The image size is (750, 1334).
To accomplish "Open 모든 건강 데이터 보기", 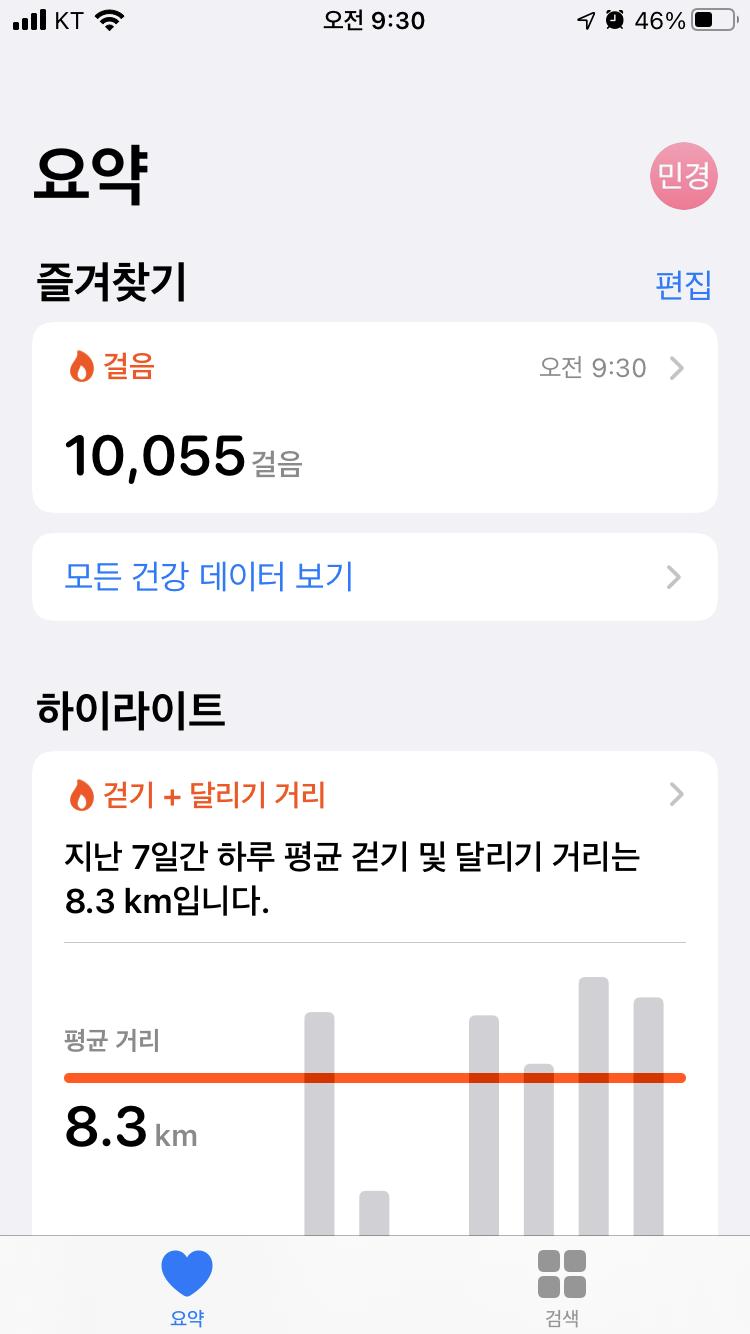I will pyautogui.click(x=374, y=577).
